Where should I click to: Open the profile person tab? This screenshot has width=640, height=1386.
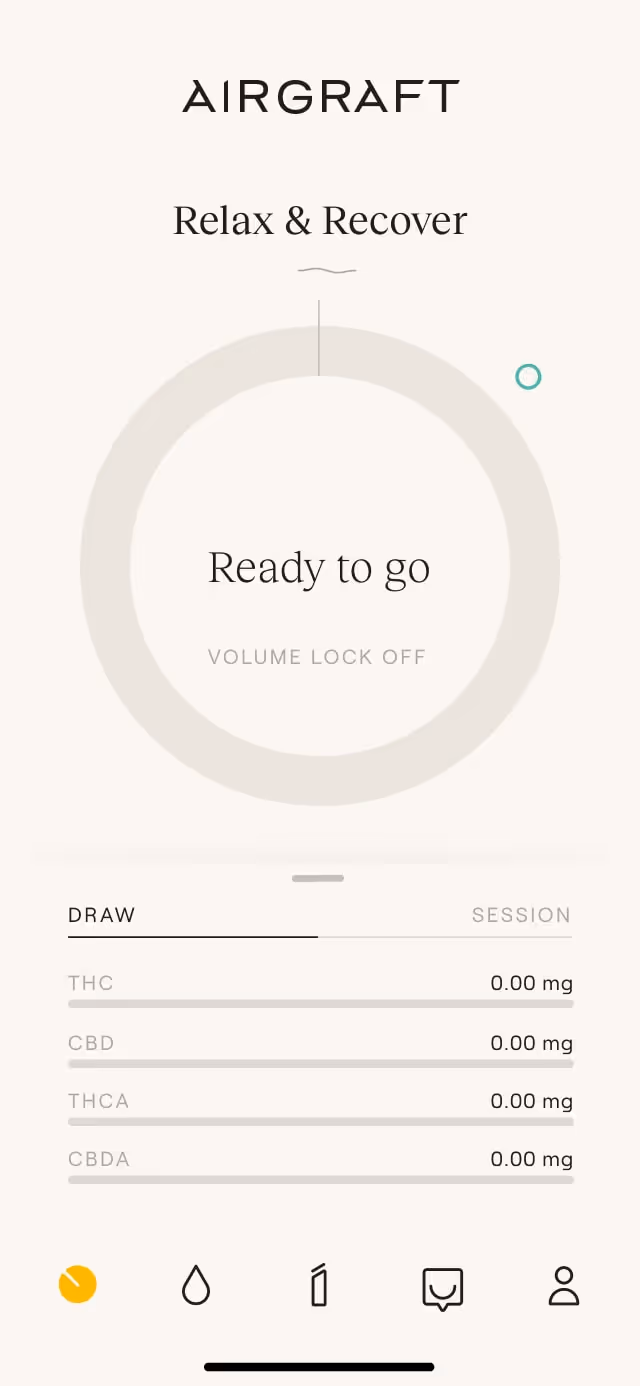click(564, 1285)
